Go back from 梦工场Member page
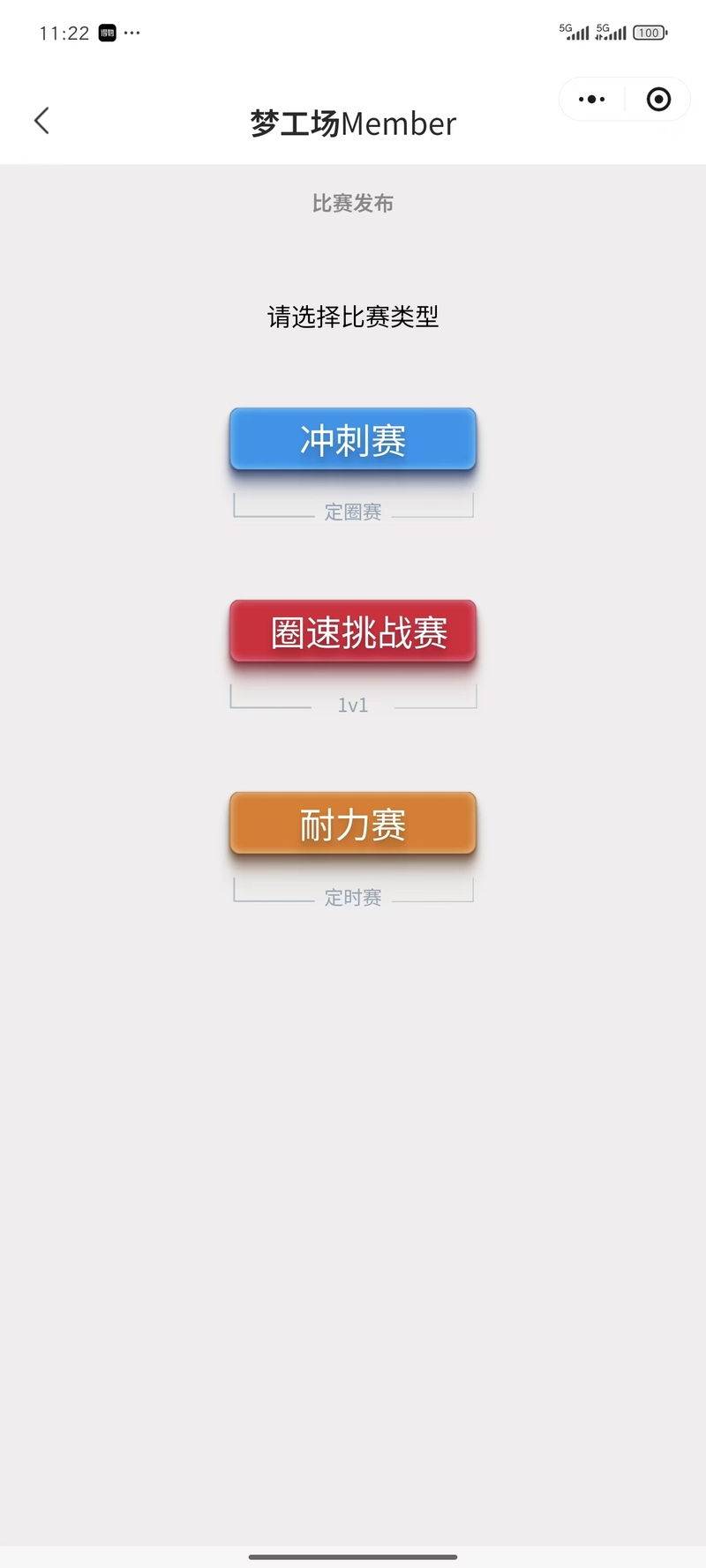Screen dimensions: 706x1568 pyautogui.click(x=41, y=121)
